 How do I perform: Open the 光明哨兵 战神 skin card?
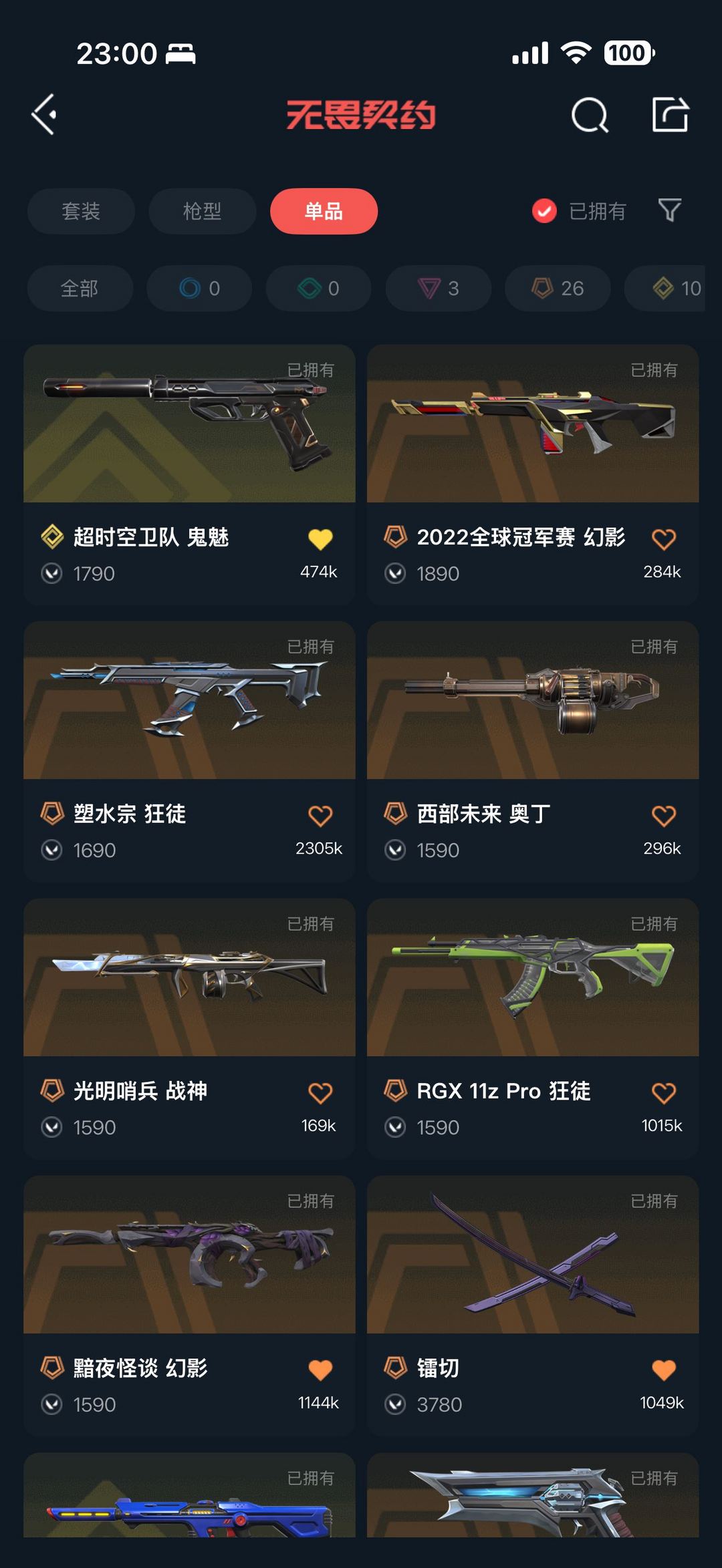(x=189, y=977)
